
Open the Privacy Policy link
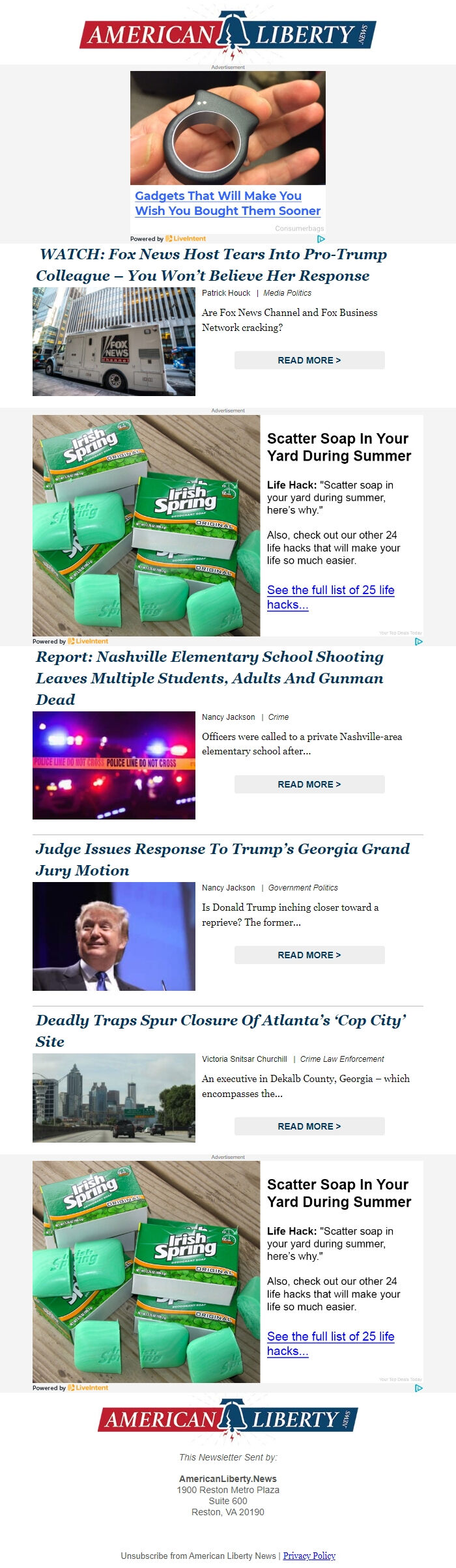point(309,1556)
